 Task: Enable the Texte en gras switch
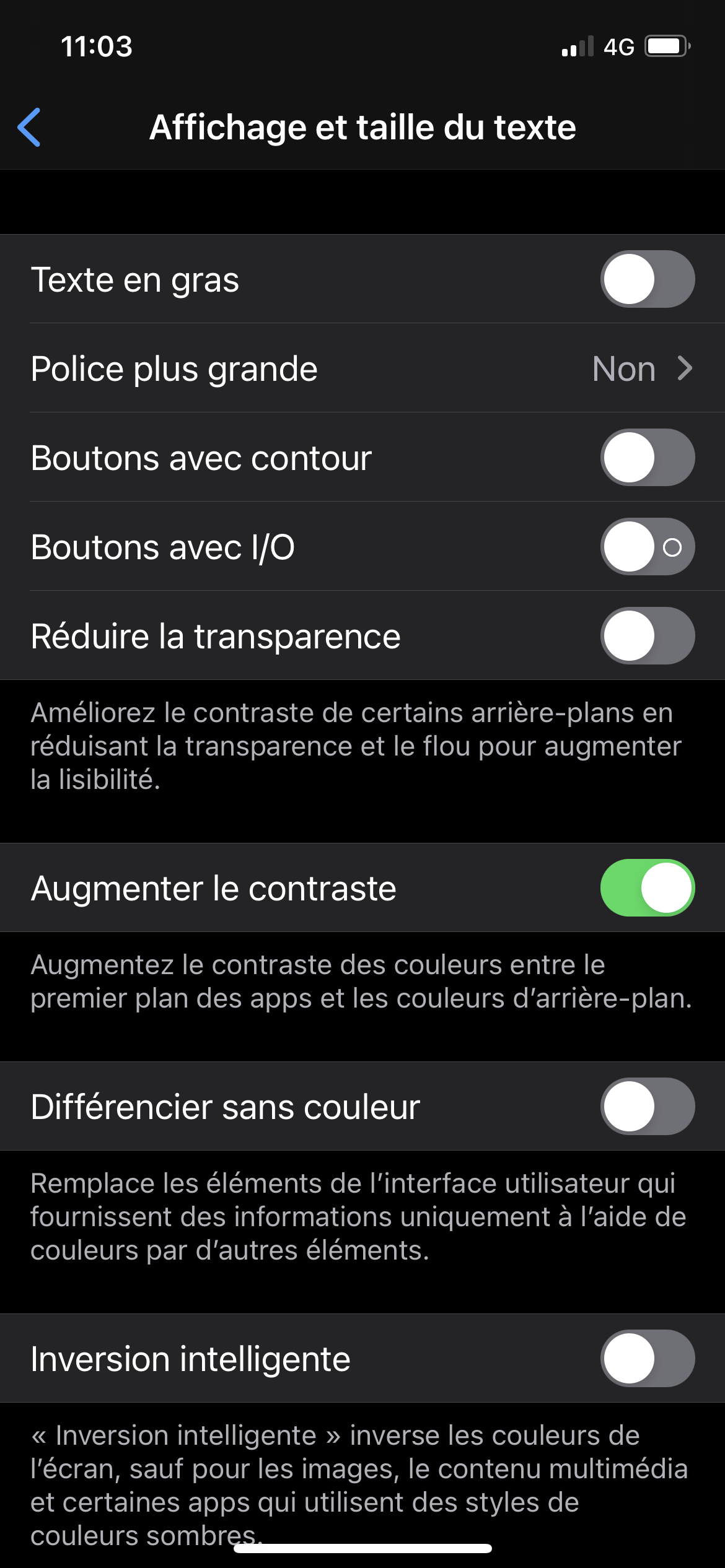(647, 279)
